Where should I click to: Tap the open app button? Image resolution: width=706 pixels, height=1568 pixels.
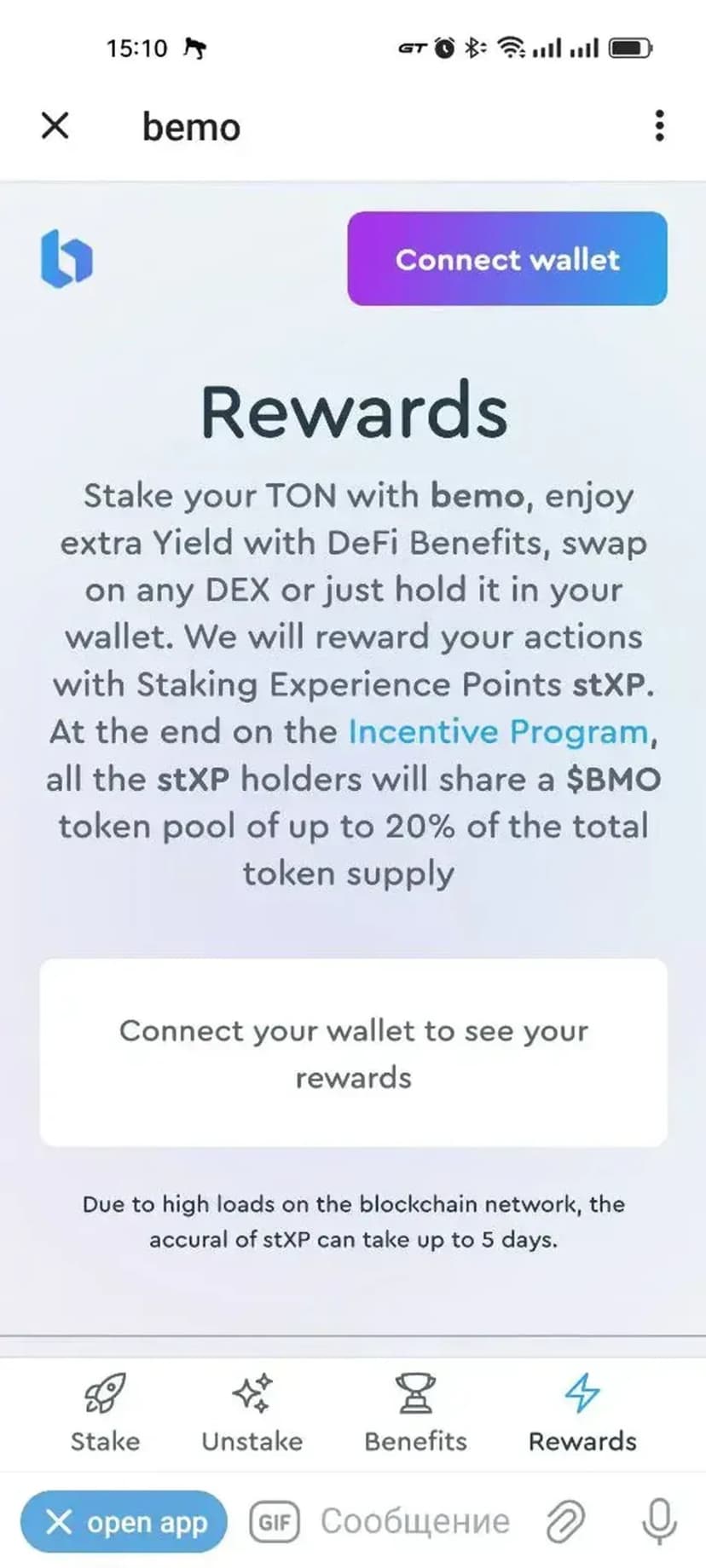coord(124,1522)
